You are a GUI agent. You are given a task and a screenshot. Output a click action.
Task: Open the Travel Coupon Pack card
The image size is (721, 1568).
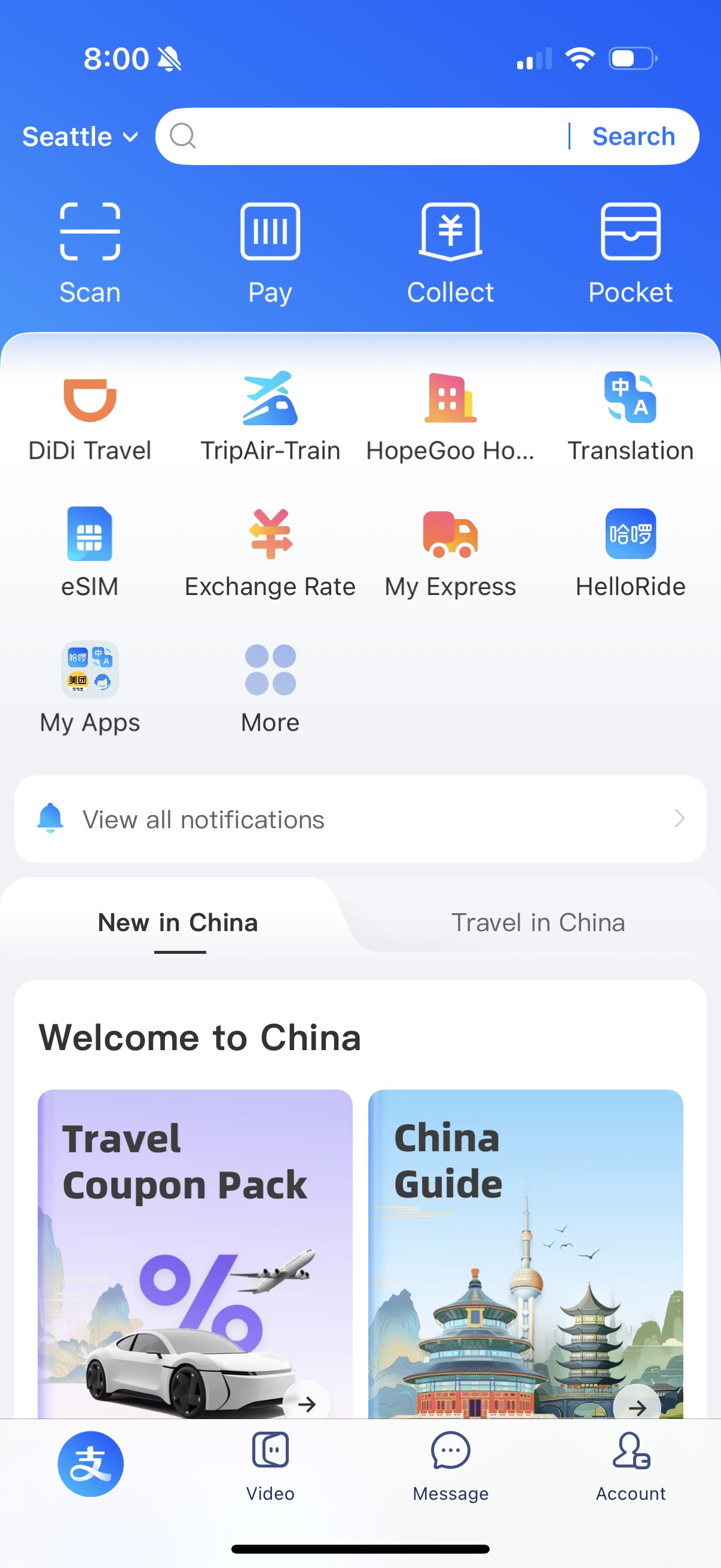click(195, 1254)
